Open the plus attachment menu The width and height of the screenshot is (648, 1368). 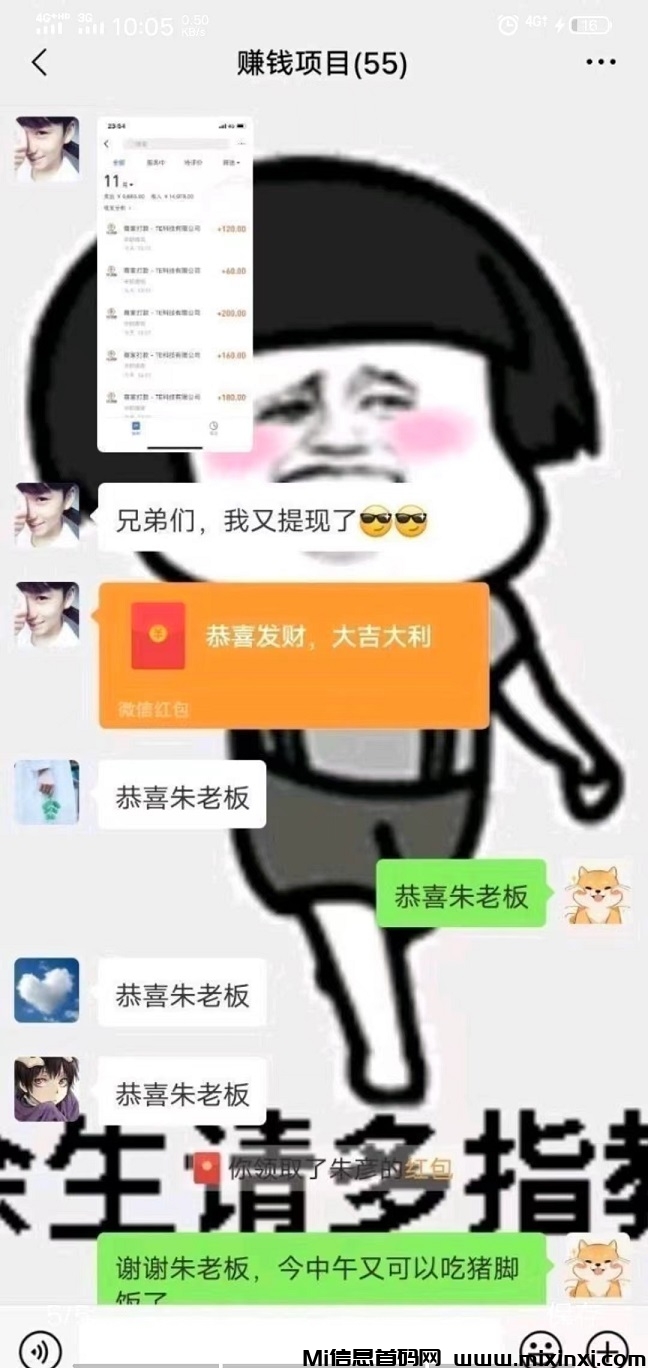(x=606, y=1345)
